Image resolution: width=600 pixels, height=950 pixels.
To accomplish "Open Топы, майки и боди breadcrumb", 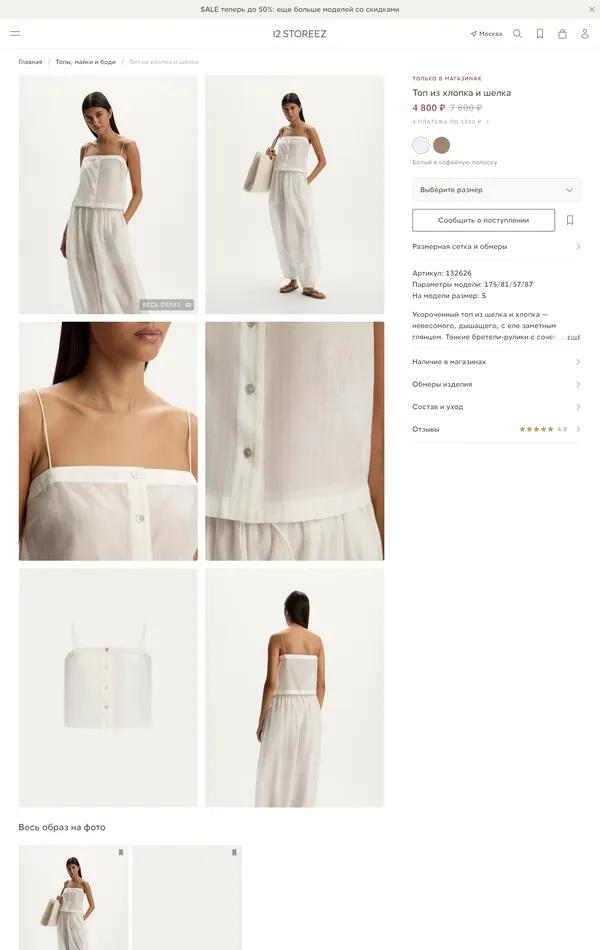I will [86, 62].
